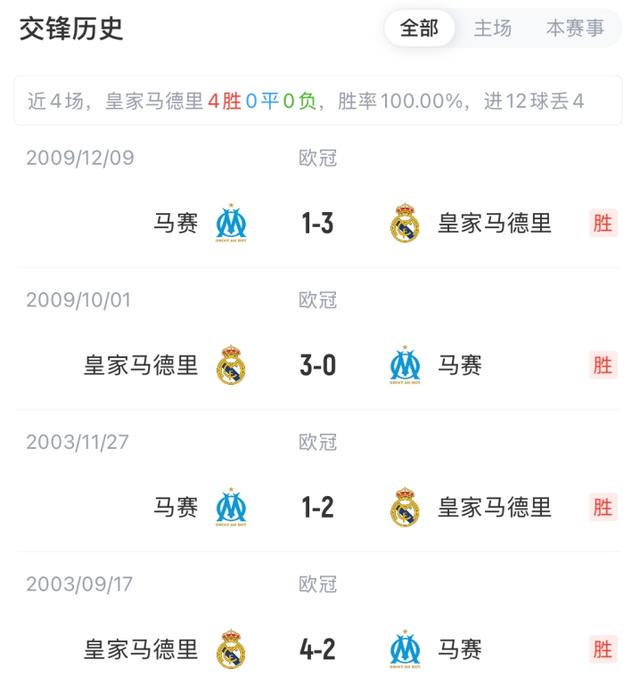Open the 2009/10/01 皇家马德里 3-0 match
This screenshot has width=640, height=685.
click(x=318, y=365)
